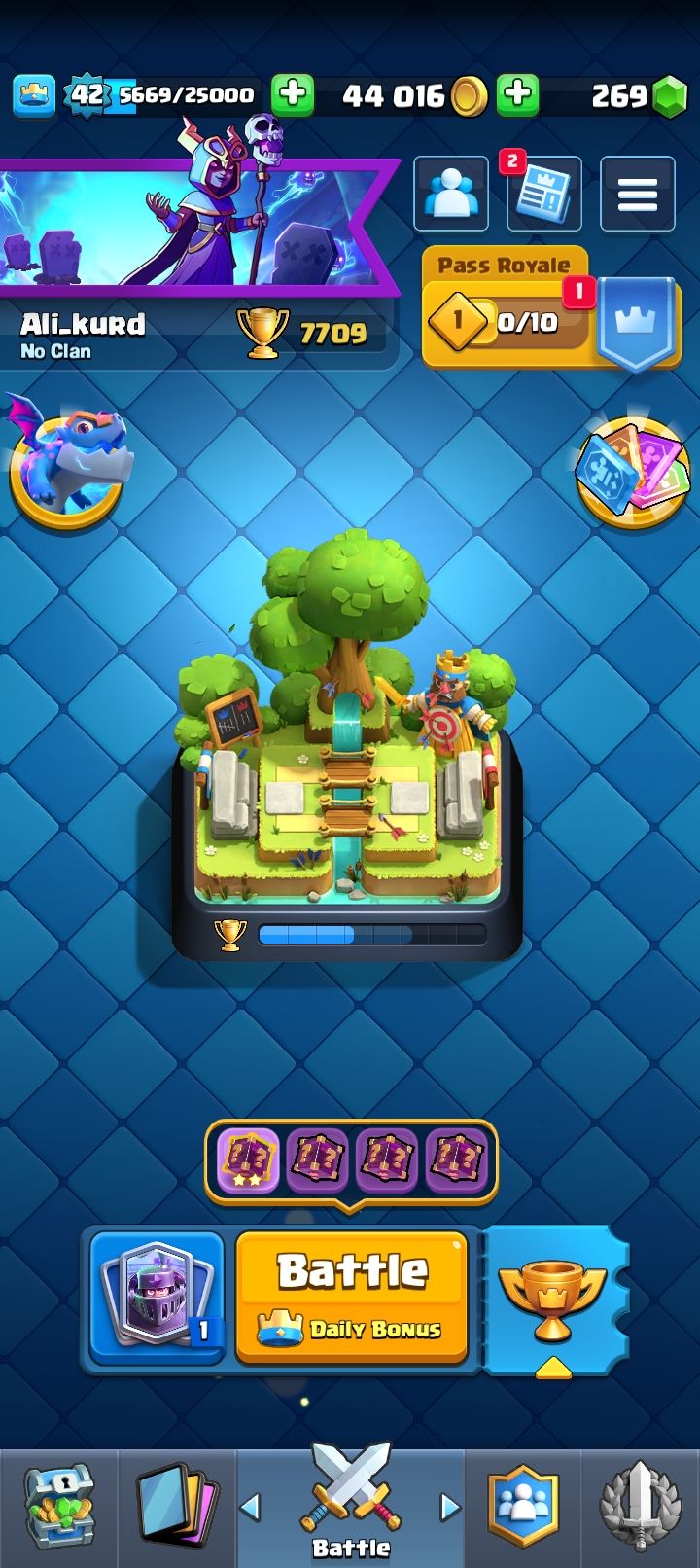Tap the green plus beside experience level

(292, 94)
